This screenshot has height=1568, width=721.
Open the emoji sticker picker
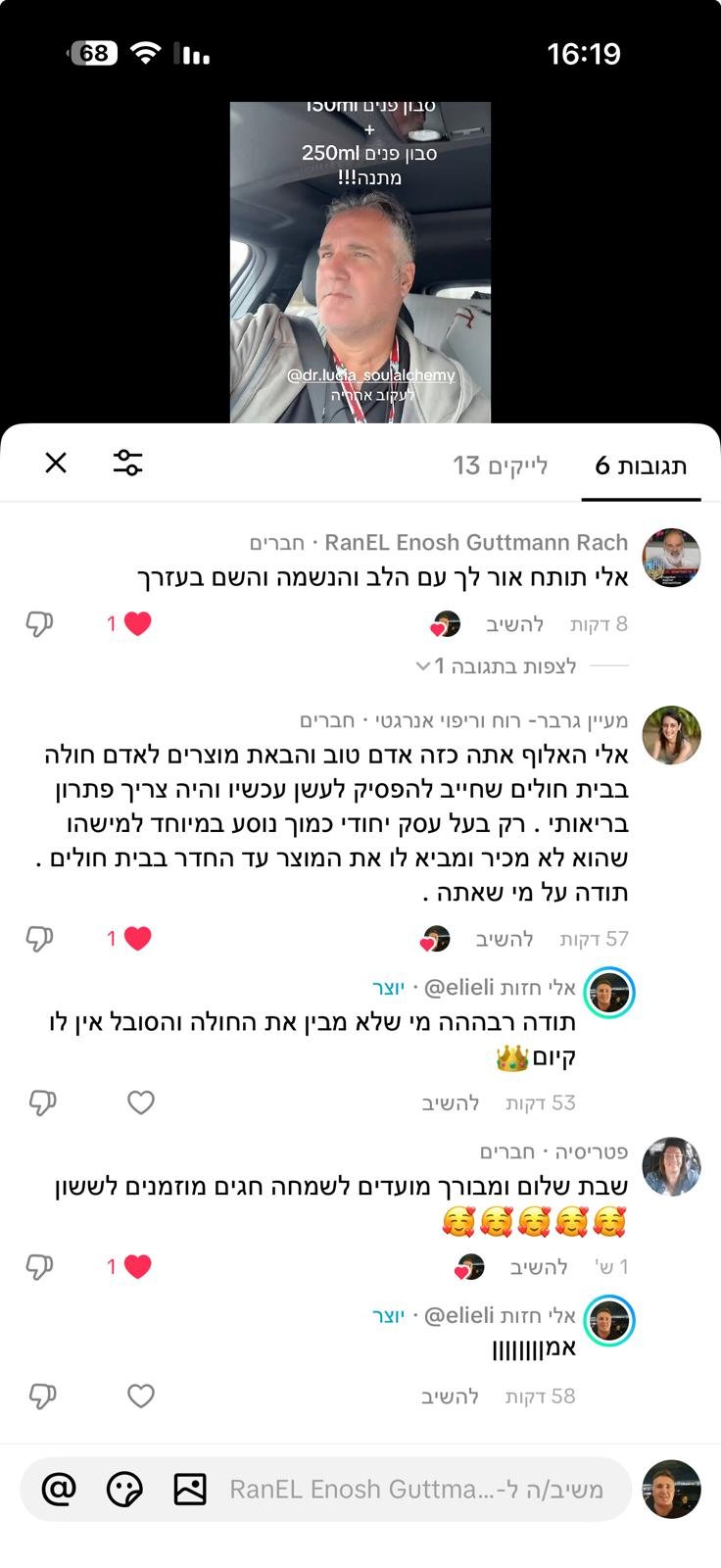pyautogui.click(x=124, y=1490)
